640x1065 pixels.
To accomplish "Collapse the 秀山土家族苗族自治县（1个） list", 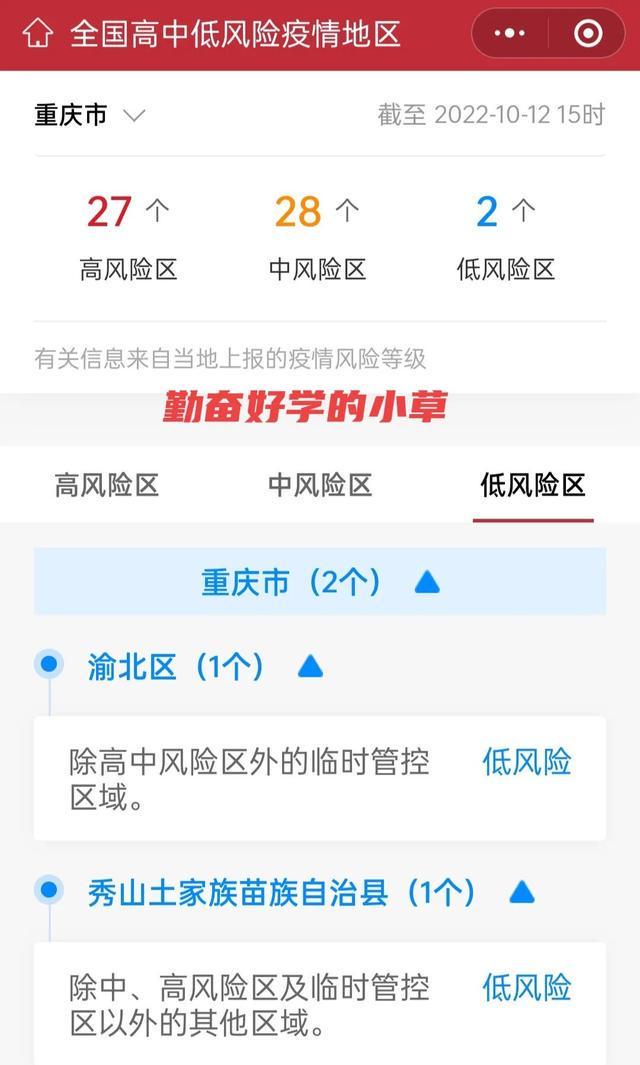I will point(521,892).
